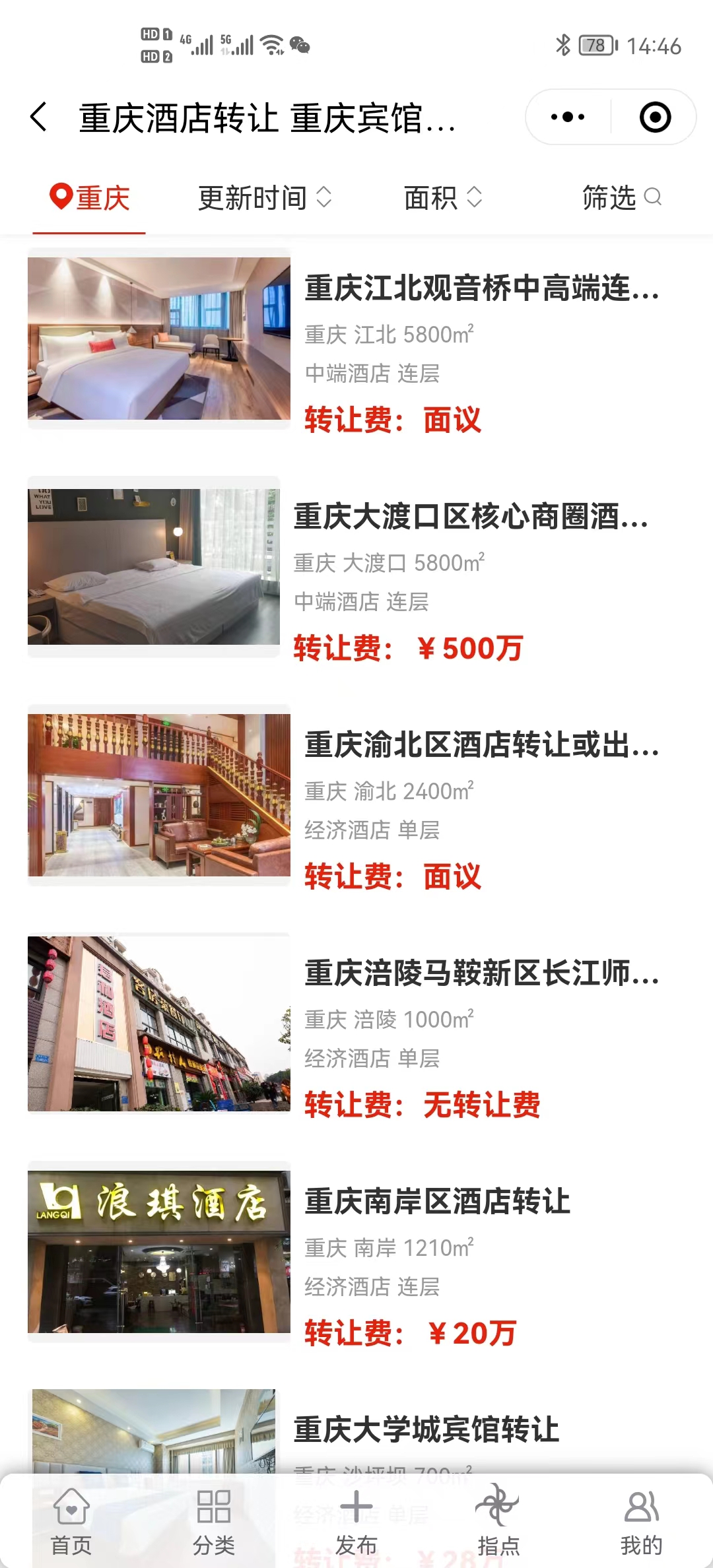Sort listings by 面积
This screenshot has height=1568, width=713.
point(442,198)
